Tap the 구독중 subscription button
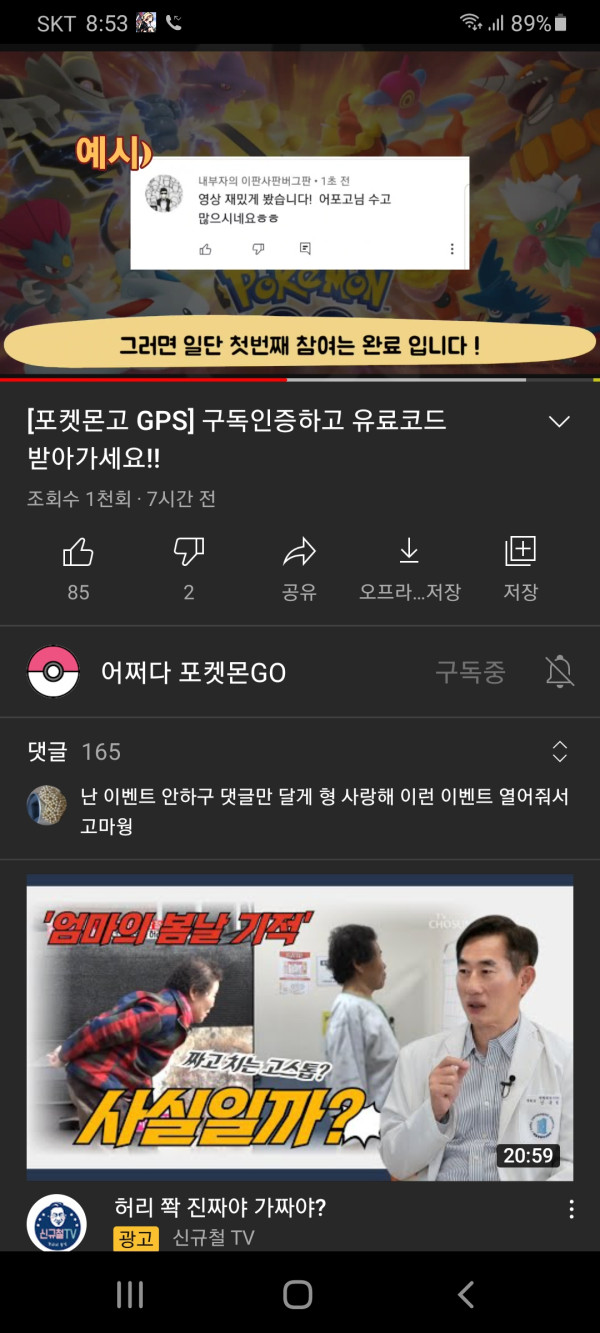Viewport: 600px width, 1333px height. tap(470, 673)
